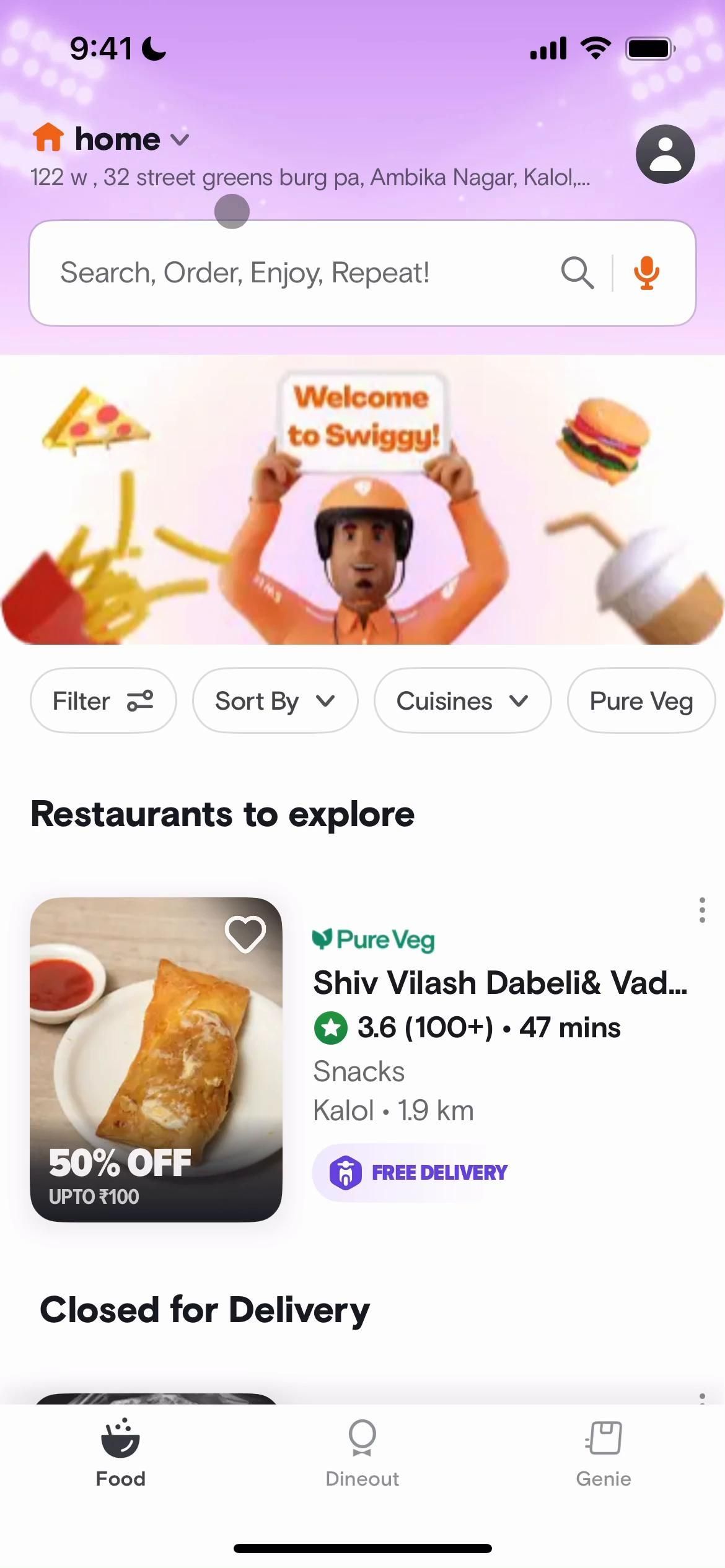Start voice search with the microphone
725x1568 pixels.
646,273
